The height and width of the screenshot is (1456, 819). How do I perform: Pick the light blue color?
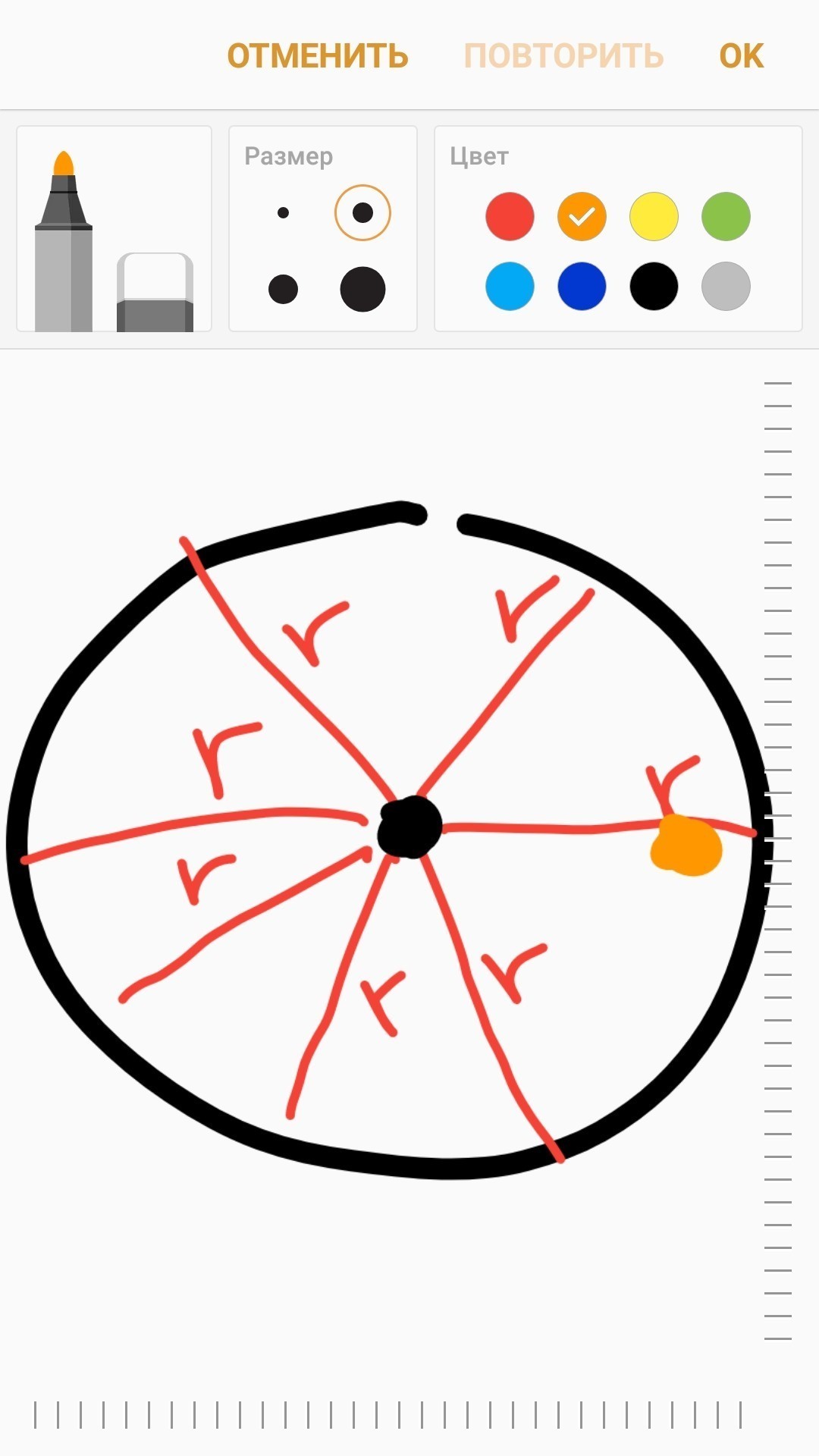click(x=510, y=287)
